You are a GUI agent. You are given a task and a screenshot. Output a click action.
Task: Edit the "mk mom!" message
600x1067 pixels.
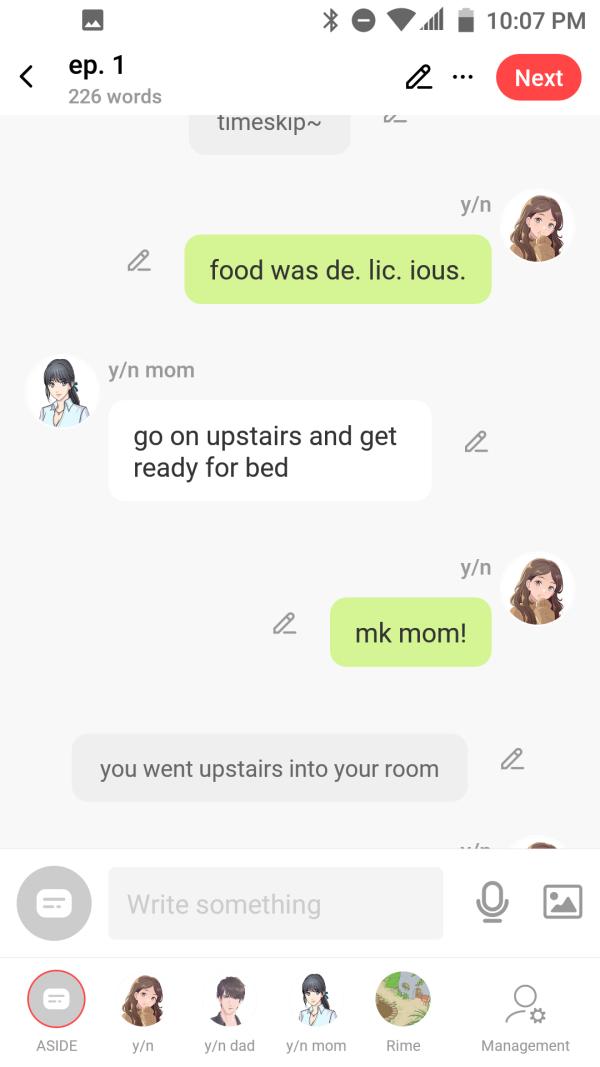284,623
